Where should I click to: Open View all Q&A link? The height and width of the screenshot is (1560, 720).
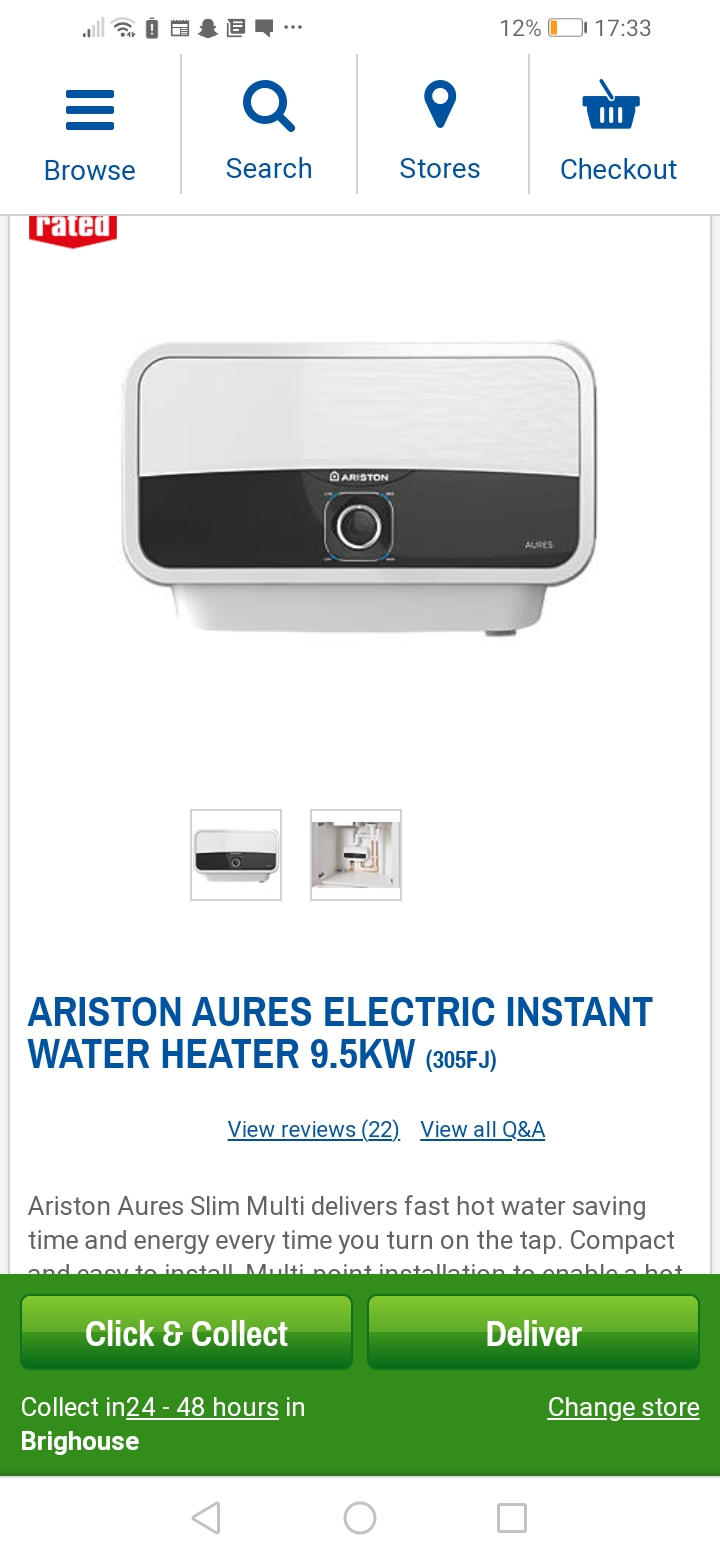pyautogui.click(x=482, y=1130)
